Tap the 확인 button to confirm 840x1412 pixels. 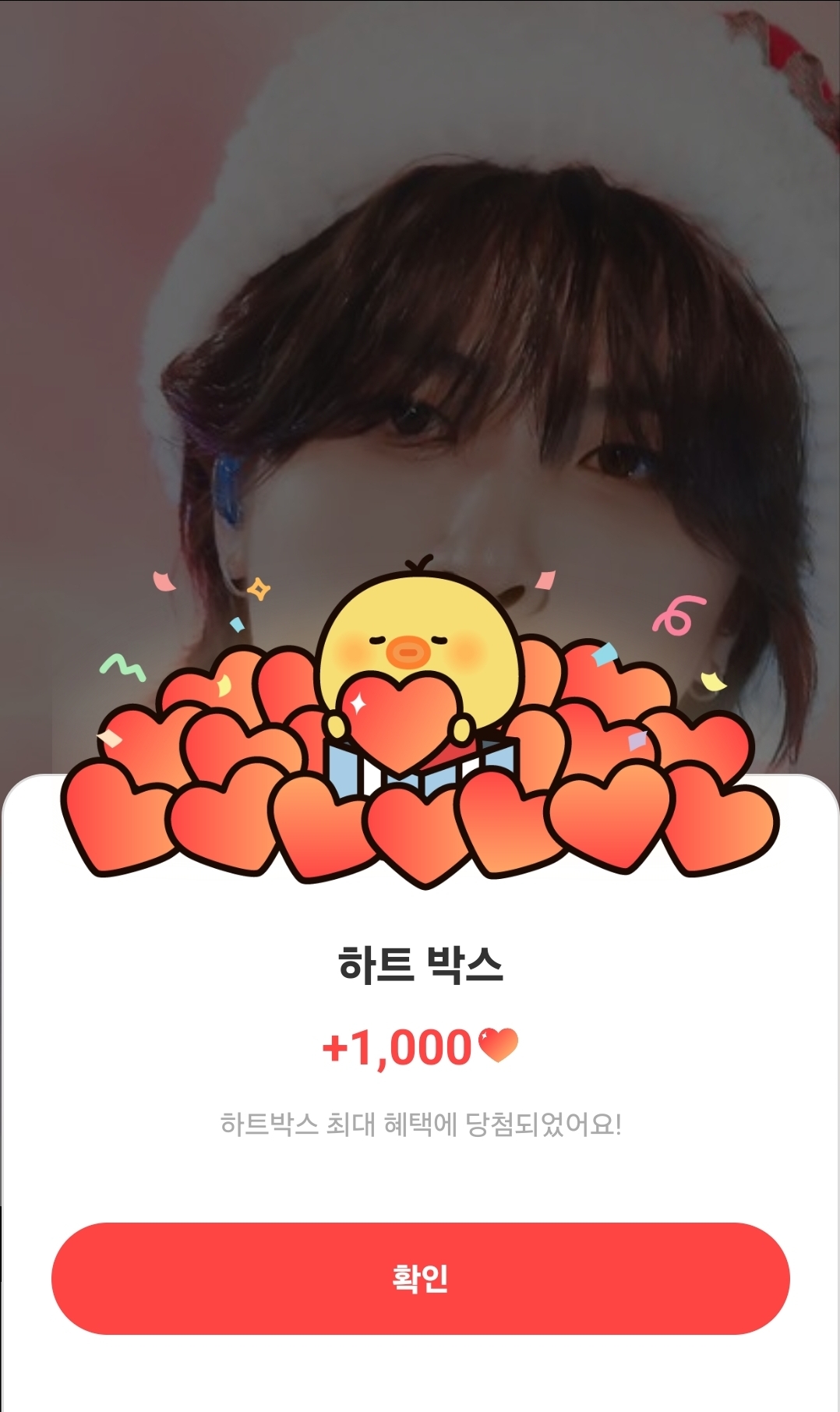(420, 1278)
